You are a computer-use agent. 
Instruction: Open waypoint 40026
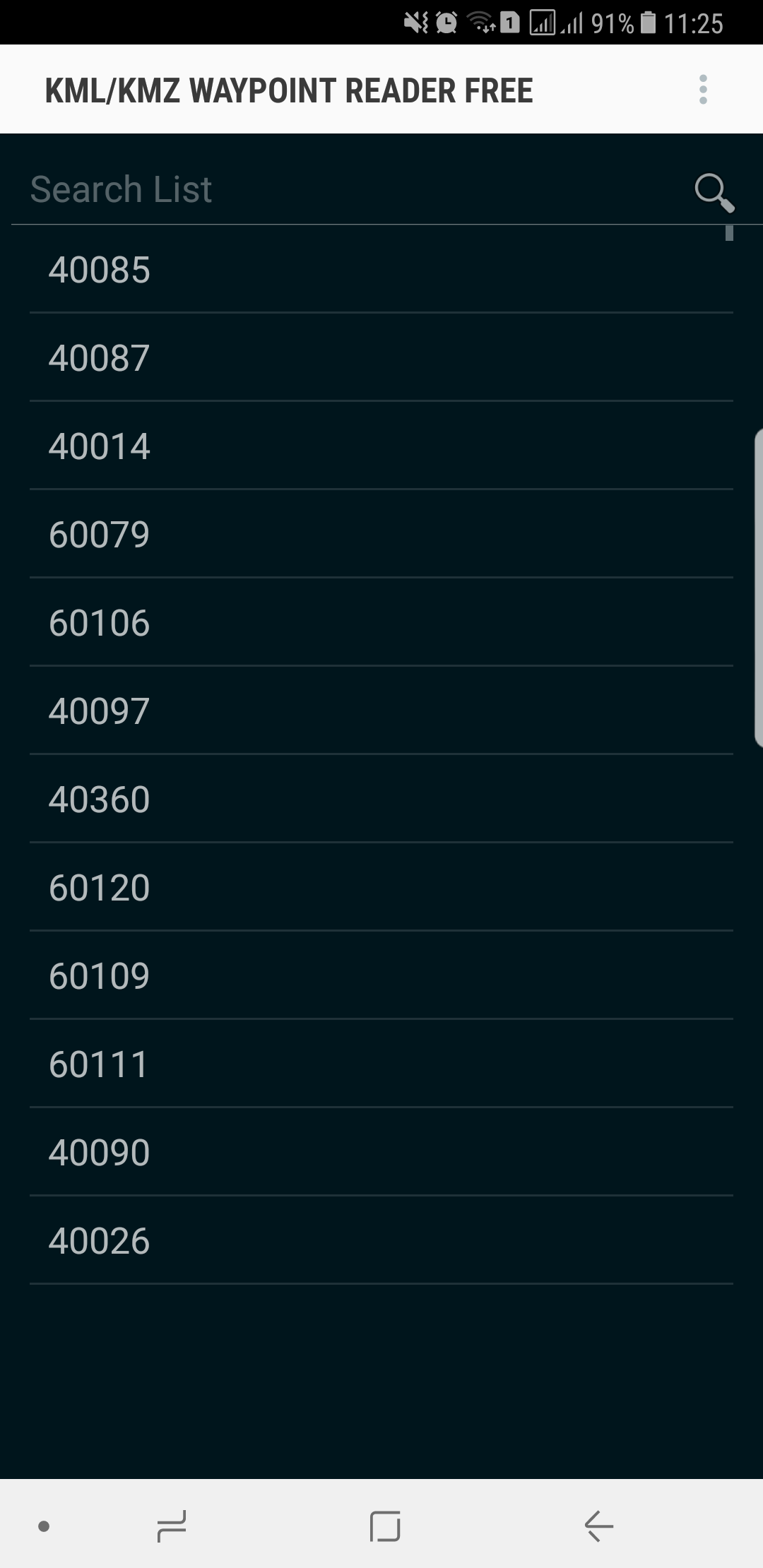(x=381, y=1241)
